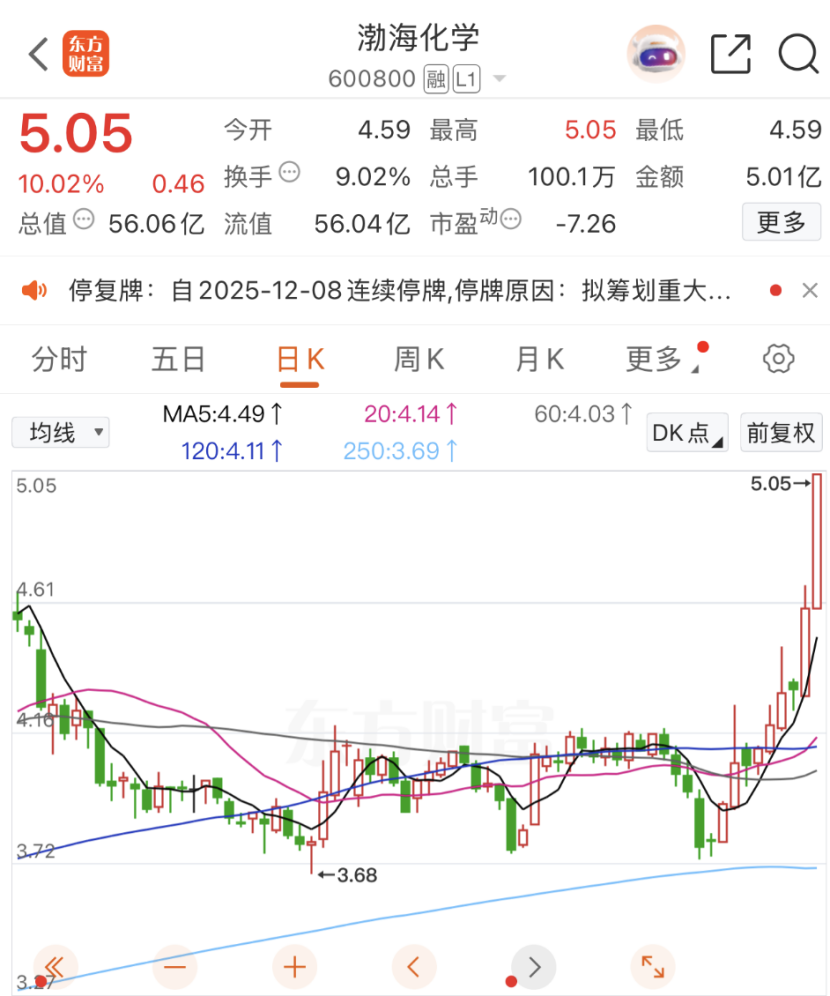Open the DK点 dropdown
830x996 pixels.
(x=686, y=432)
